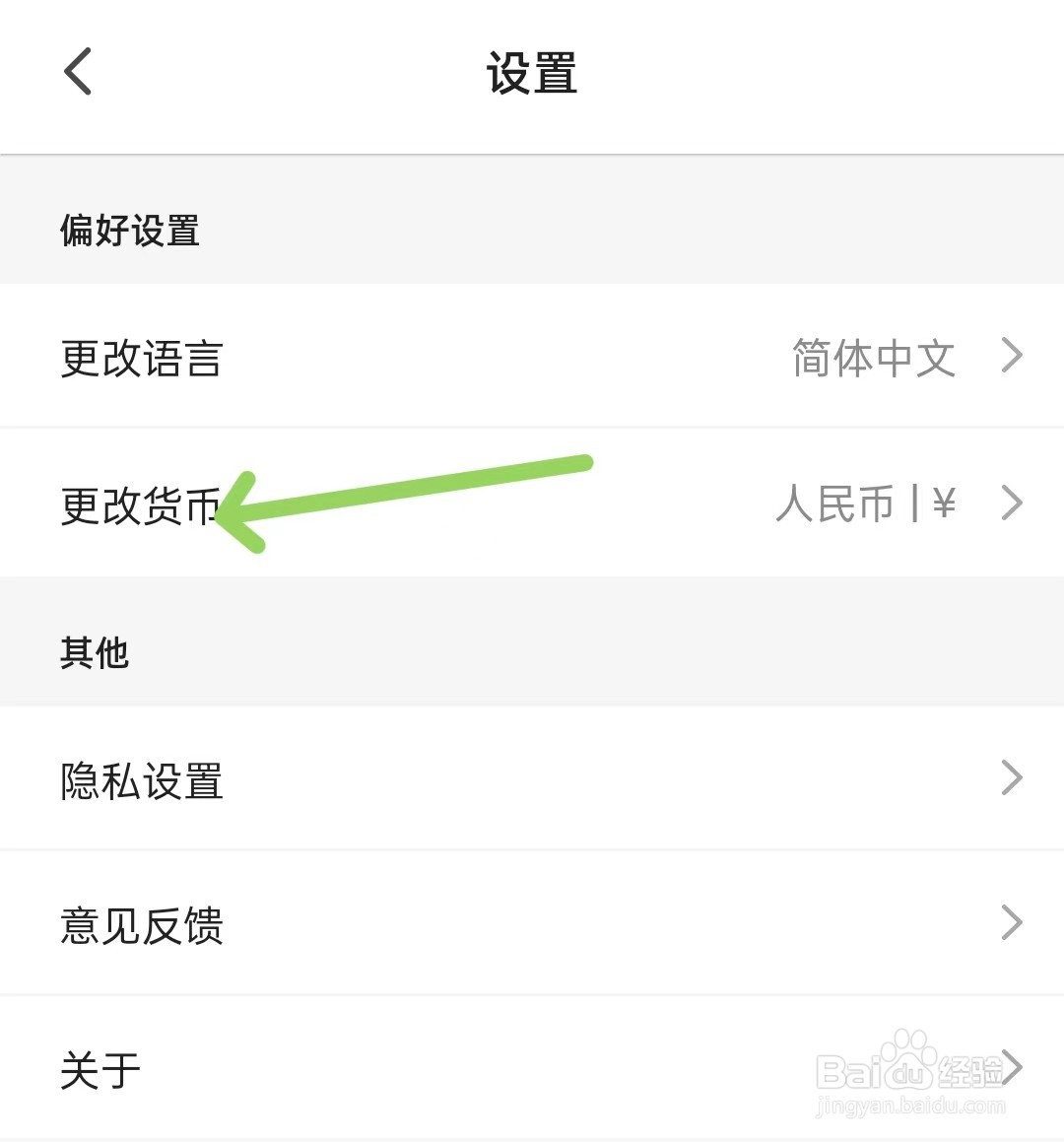The image size is (1064, 1142).
Task: Open the 意见反馈 feedback page
Action: point(141,922)
